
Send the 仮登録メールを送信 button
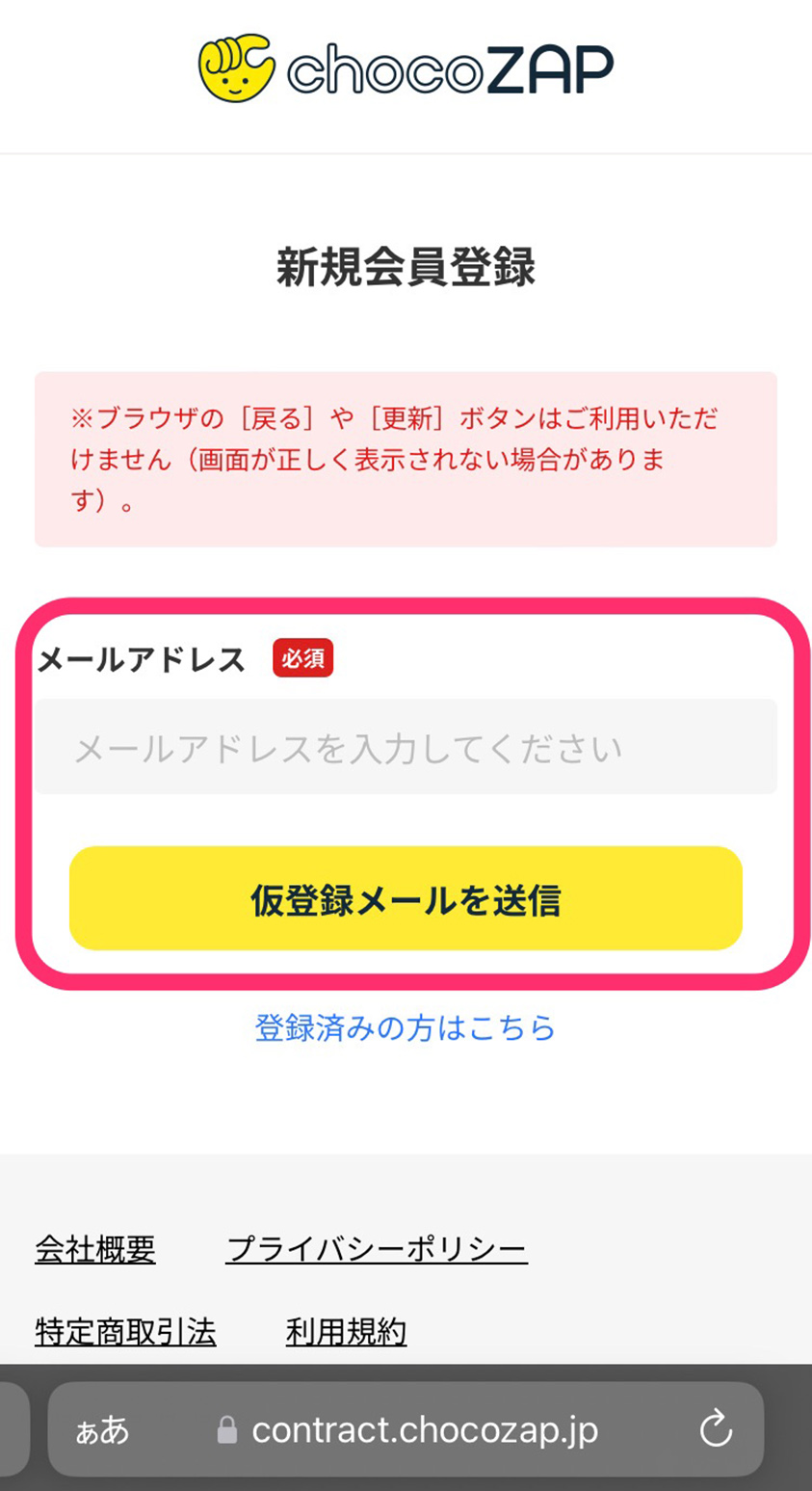(x=406, y=899)
